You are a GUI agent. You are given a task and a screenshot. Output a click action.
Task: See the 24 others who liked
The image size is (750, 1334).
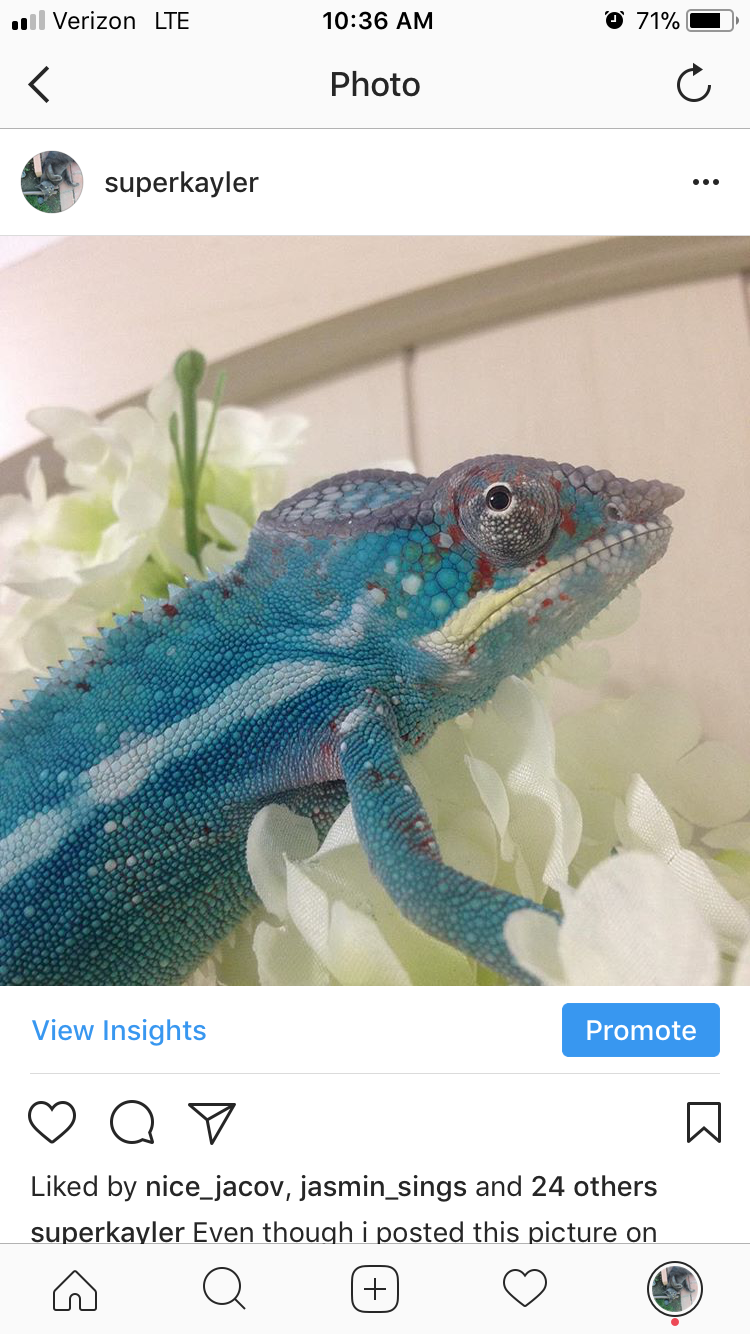(594, 1187)
